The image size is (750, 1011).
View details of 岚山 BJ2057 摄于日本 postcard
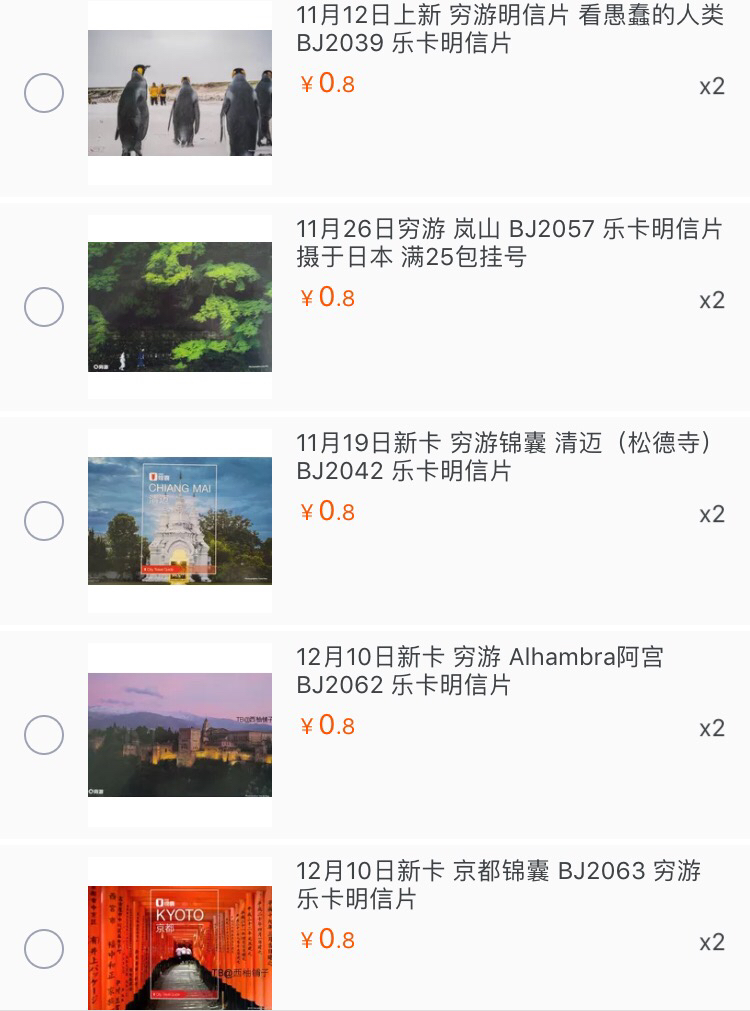coord(508,243)
